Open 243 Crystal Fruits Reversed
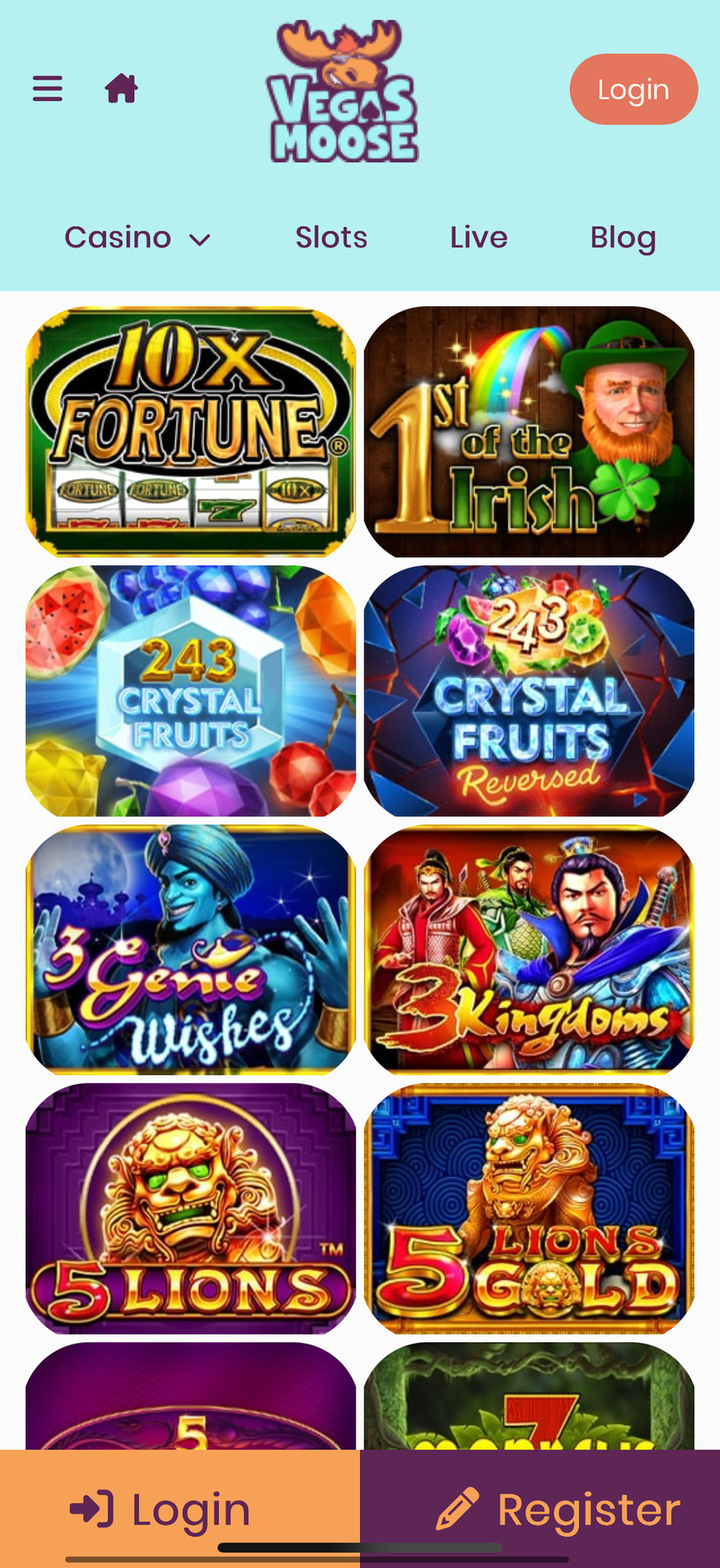Viewport: 720px width, 1568px height. pyautogui.click(x=528, y=691)
